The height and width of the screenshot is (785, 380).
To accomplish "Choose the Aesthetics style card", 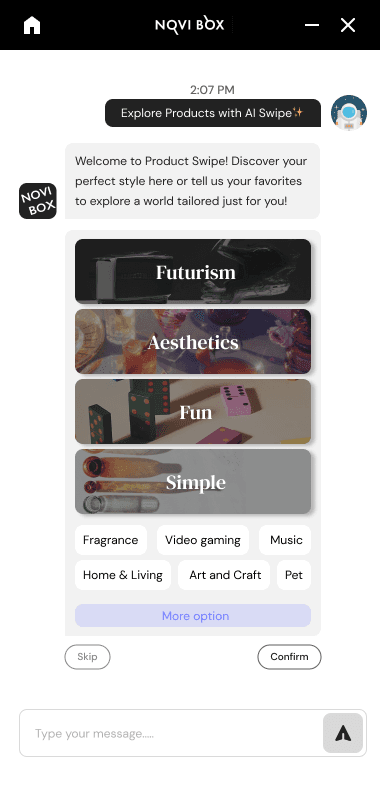I will coord(193,341).
